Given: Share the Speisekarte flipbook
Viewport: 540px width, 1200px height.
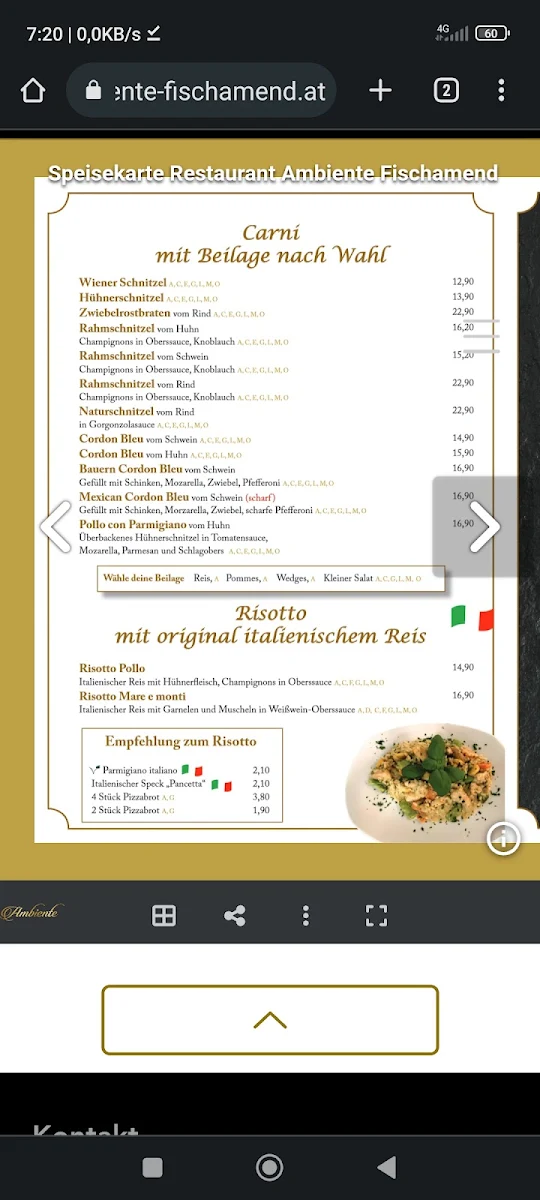Looking at the screenshot, I should click(235, 915).
